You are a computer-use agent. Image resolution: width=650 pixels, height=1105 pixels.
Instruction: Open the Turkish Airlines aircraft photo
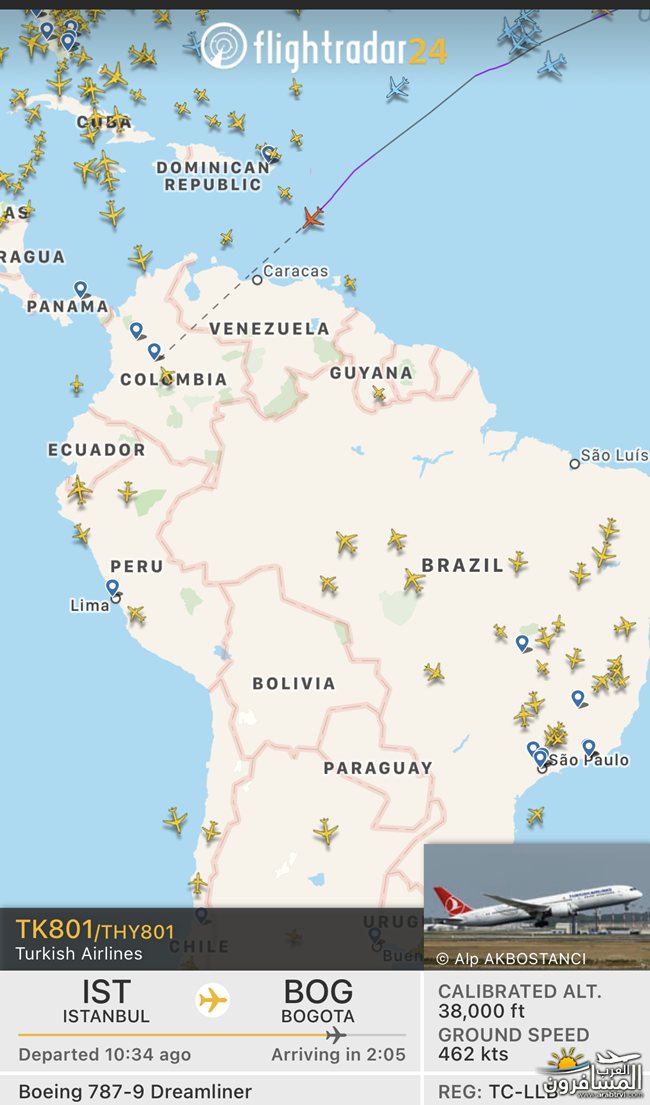click(536, 906)
